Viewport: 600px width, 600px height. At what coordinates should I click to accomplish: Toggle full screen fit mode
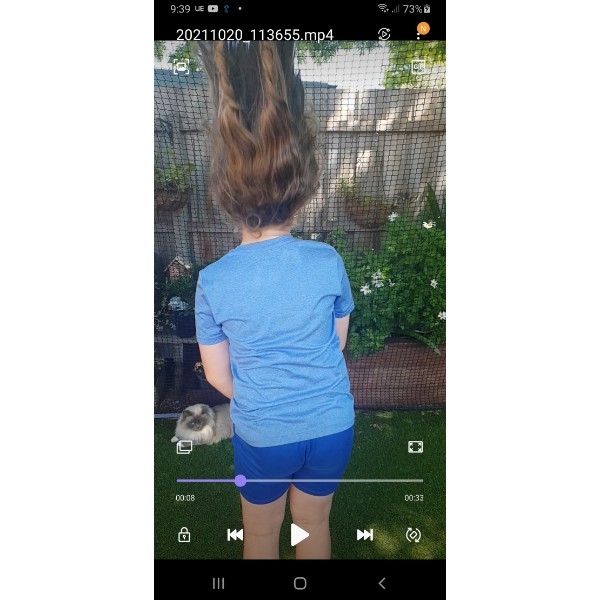tap(415, 447)
